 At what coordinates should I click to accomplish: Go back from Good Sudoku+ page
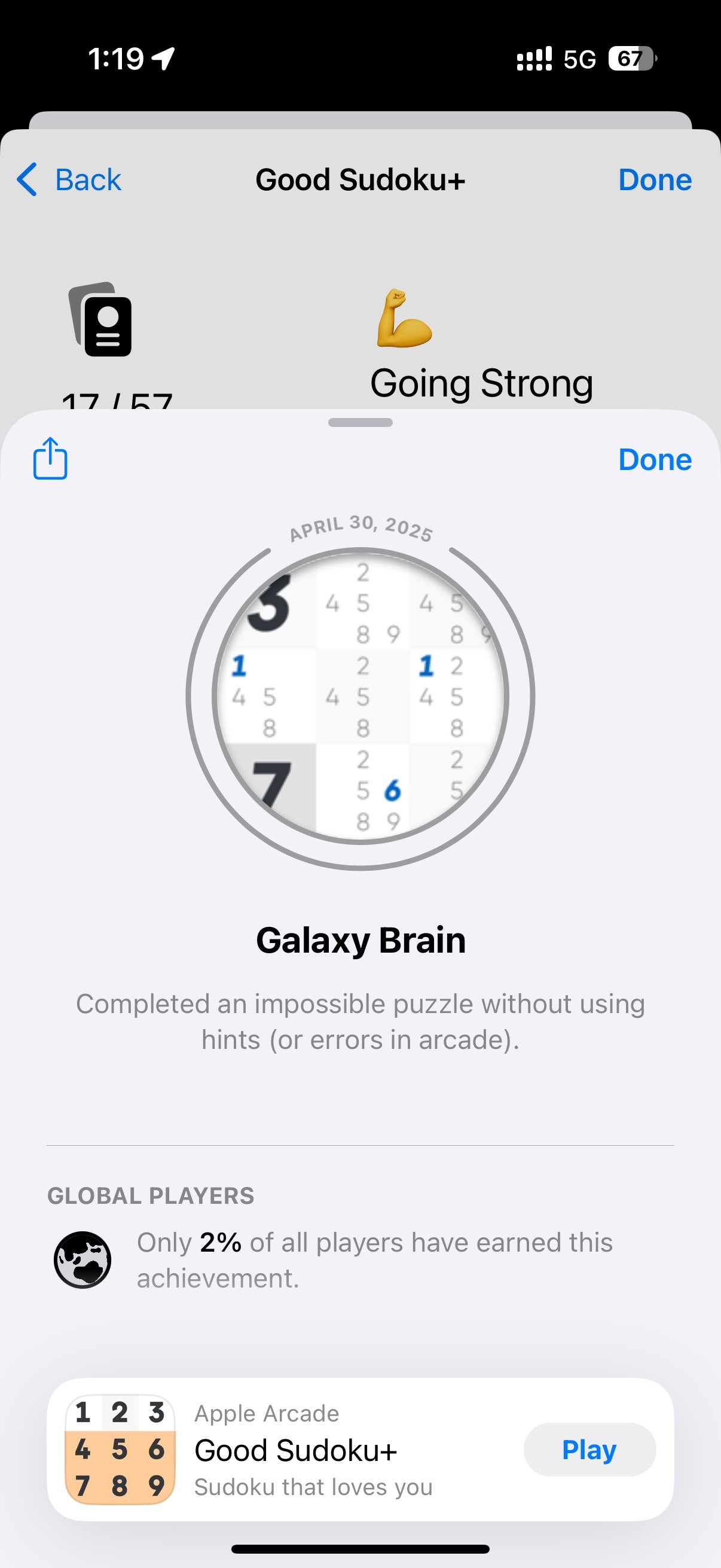tap(69, 179)
